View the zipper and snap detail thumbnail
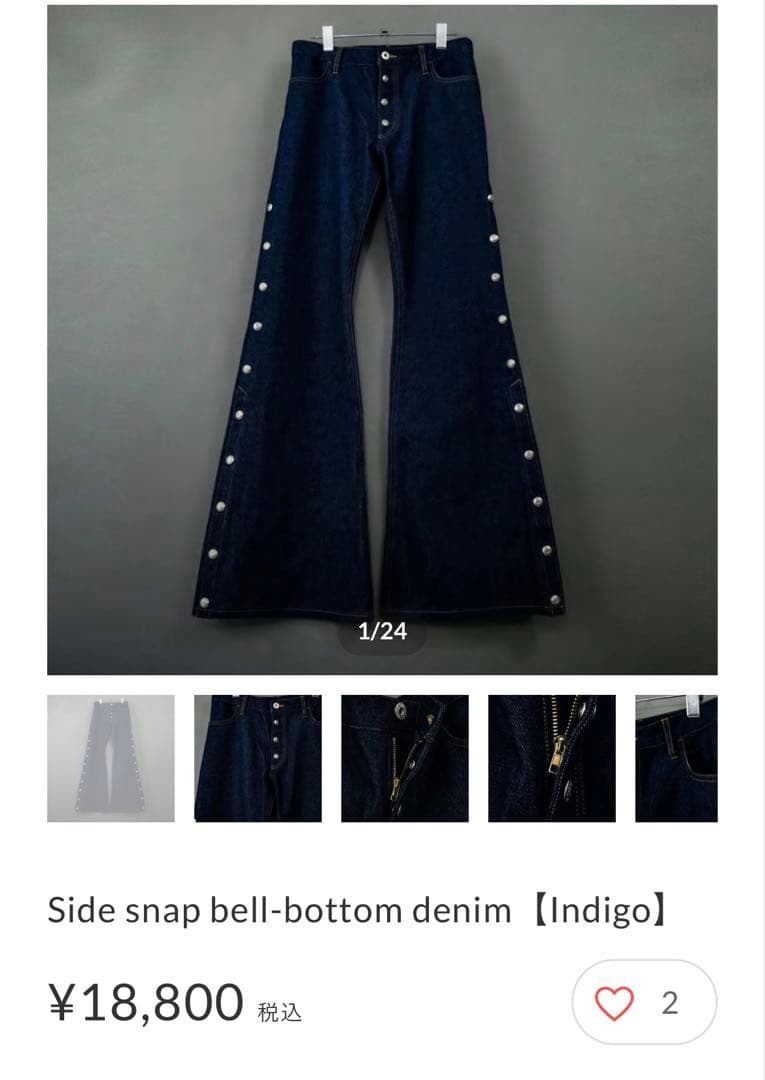The image size is (765, 1080). coord(552,758)
